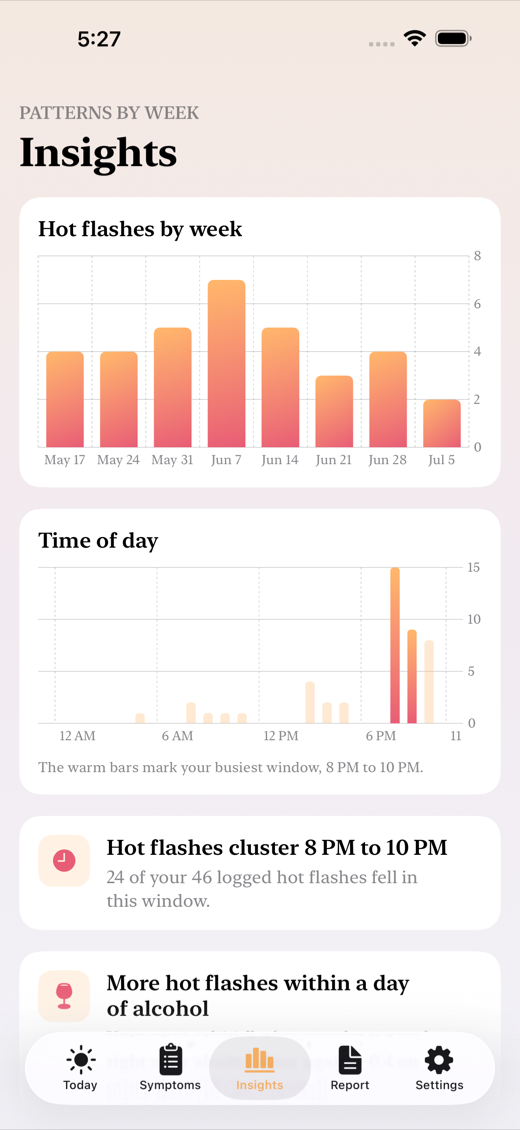The image size is (520, 1130).
Task: Open the 8 PM to 10 PM cluster insight
Action: (x=260, y=873)
